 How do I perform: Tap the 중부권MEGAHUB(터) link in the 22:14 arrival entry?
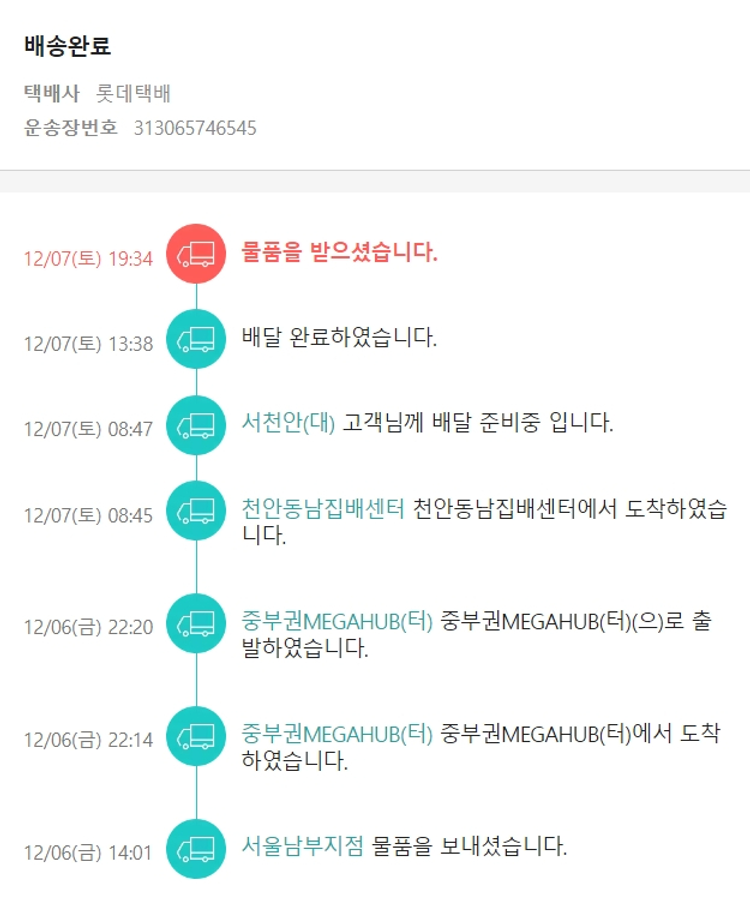point(337,734)
